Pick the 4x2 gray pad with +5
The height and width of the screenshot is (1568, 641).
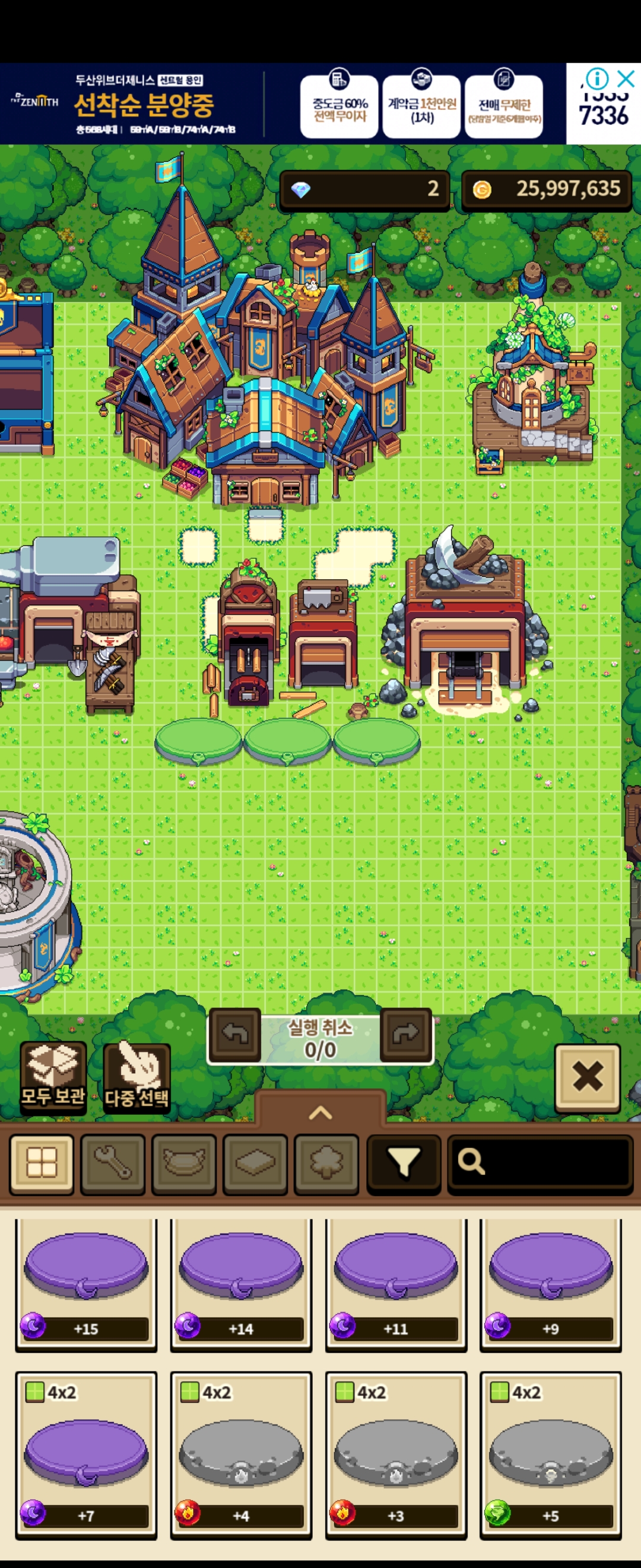pos(550,1455)
